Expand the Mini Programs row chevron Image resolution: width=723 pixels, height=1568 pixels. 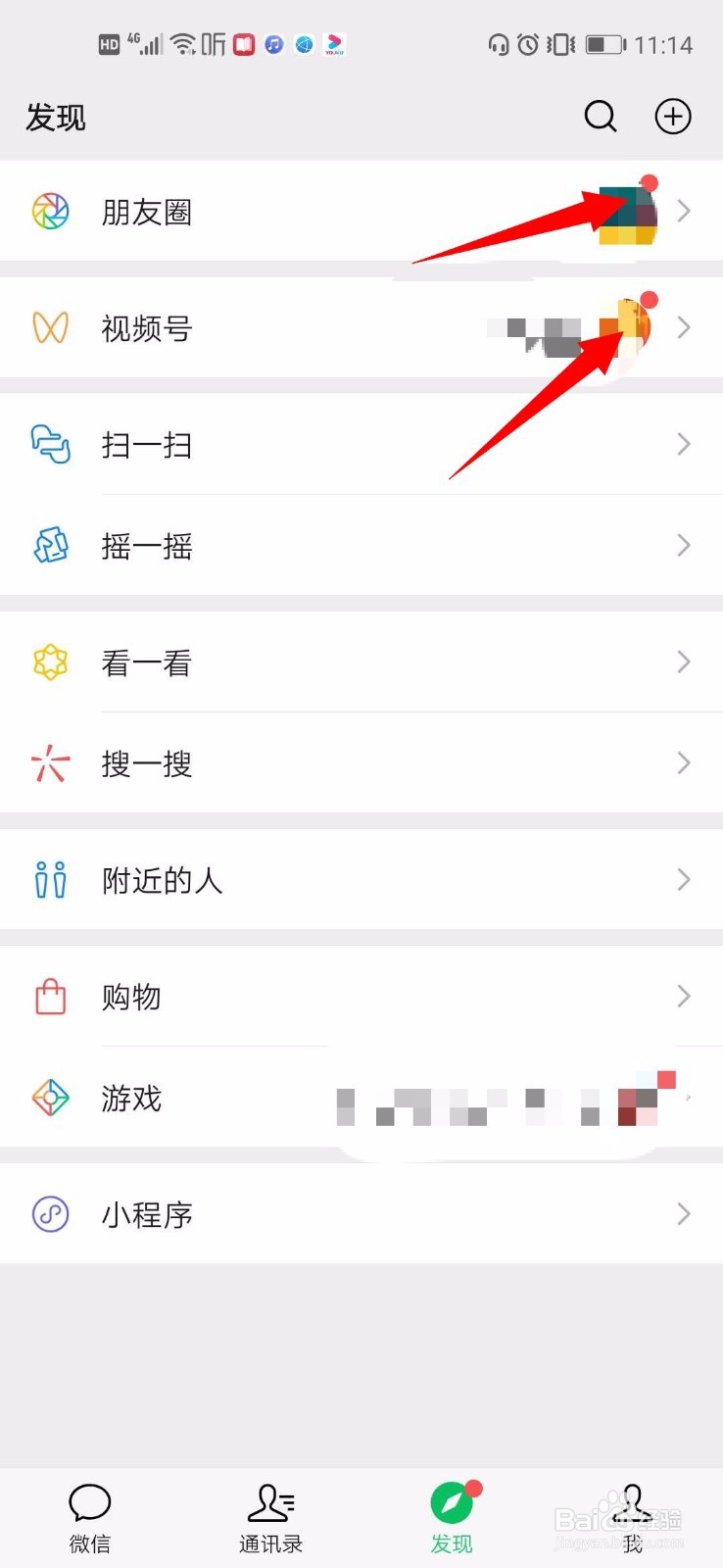684,1214
